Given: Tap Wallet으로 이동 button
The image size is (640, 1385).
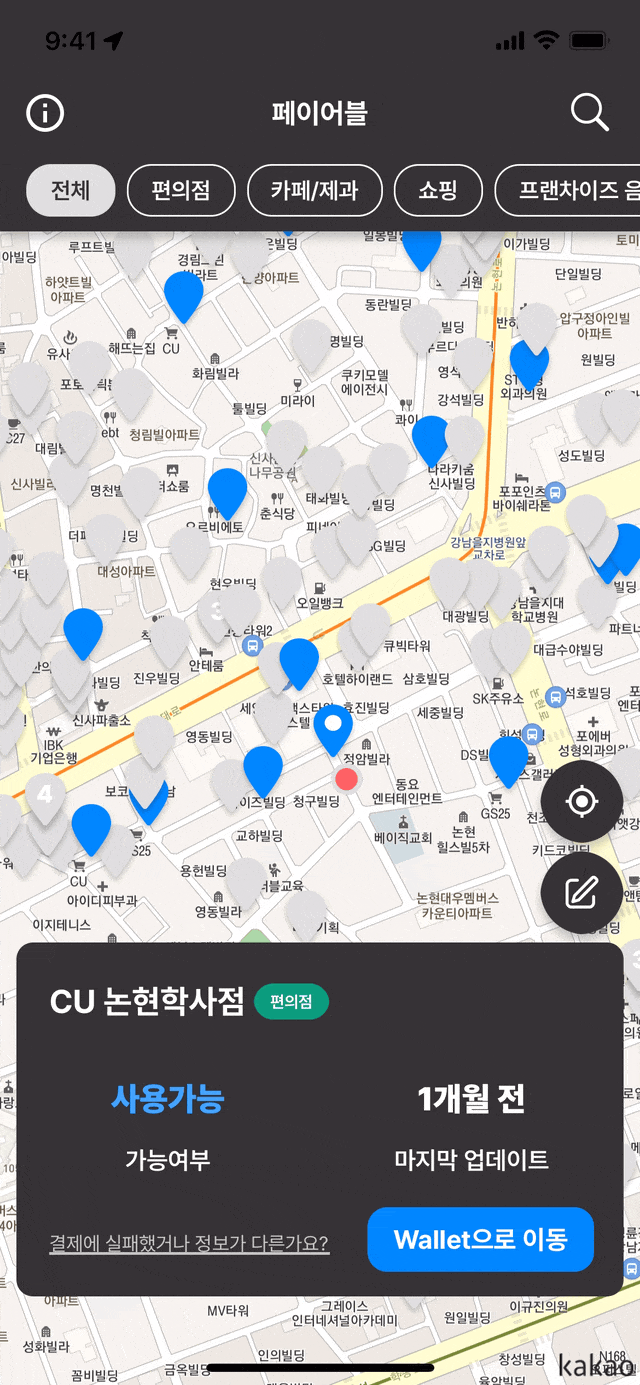Looking at the screenshot, I should (481, 1240).
